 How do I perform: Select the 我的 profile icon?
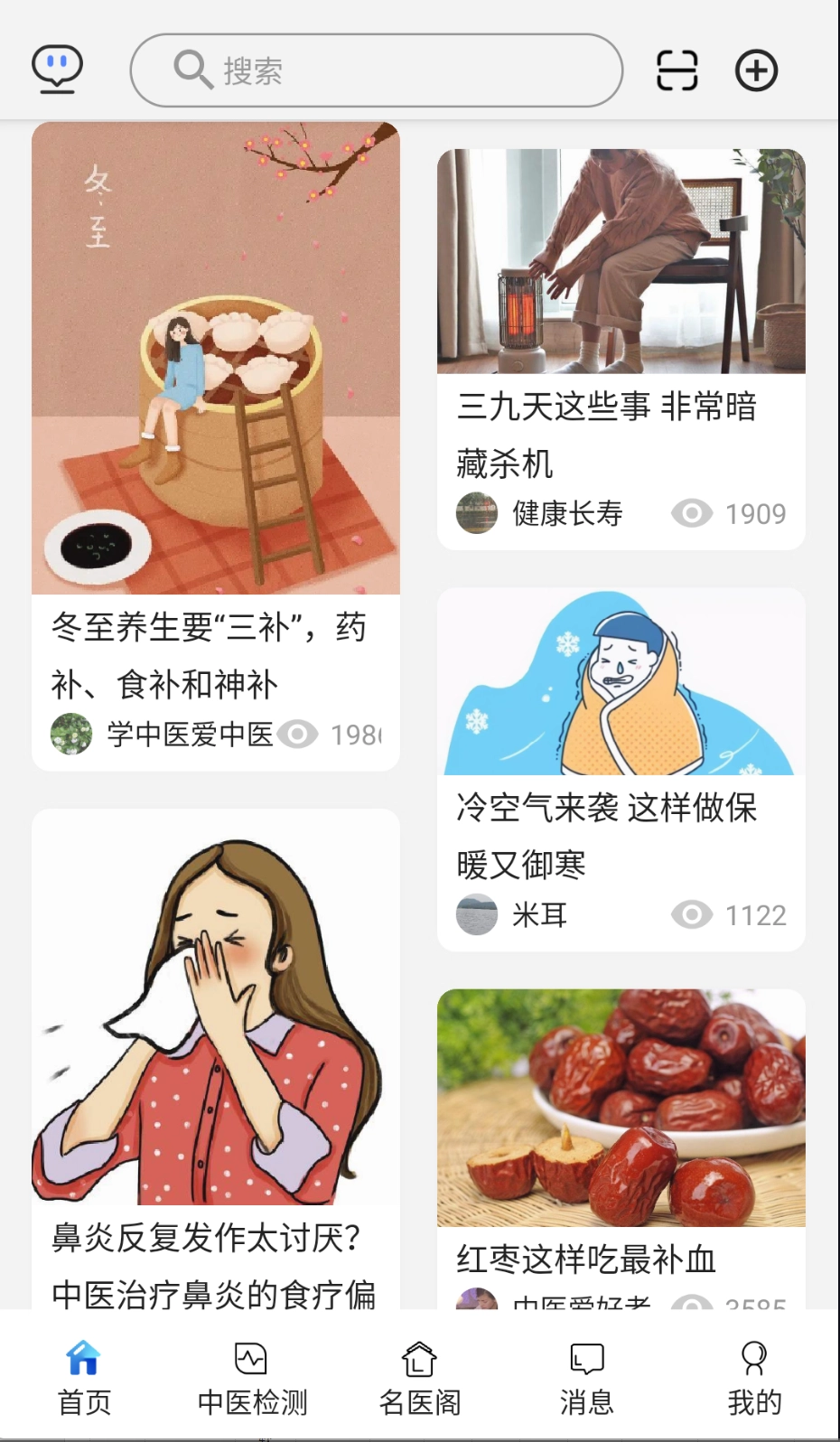coord(754,1355)
